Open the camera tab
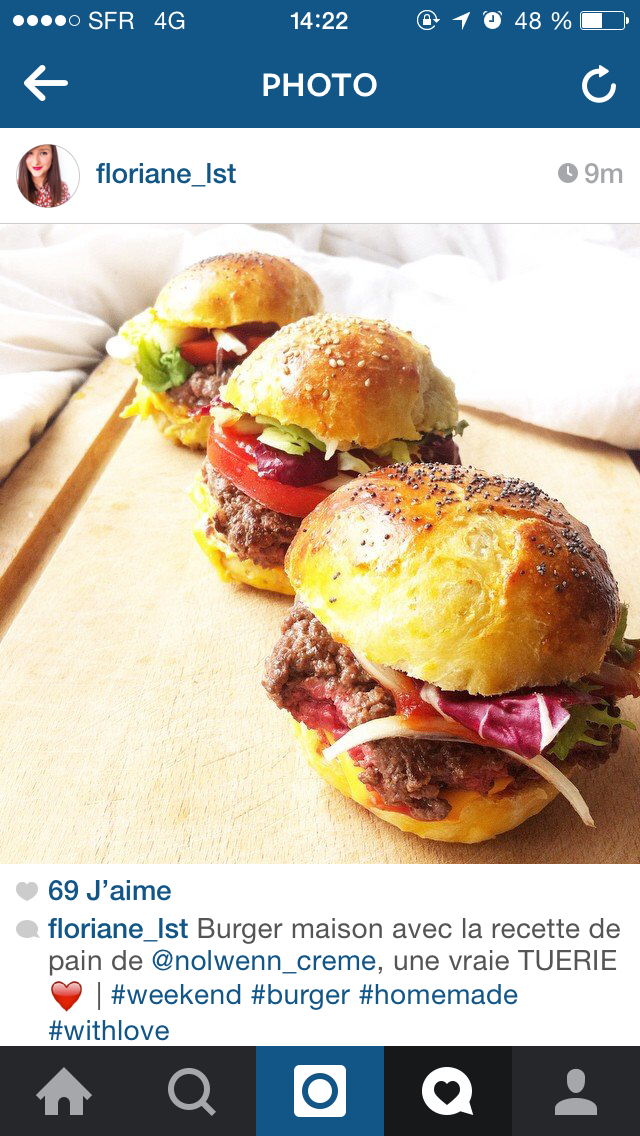 [320, 1091]
